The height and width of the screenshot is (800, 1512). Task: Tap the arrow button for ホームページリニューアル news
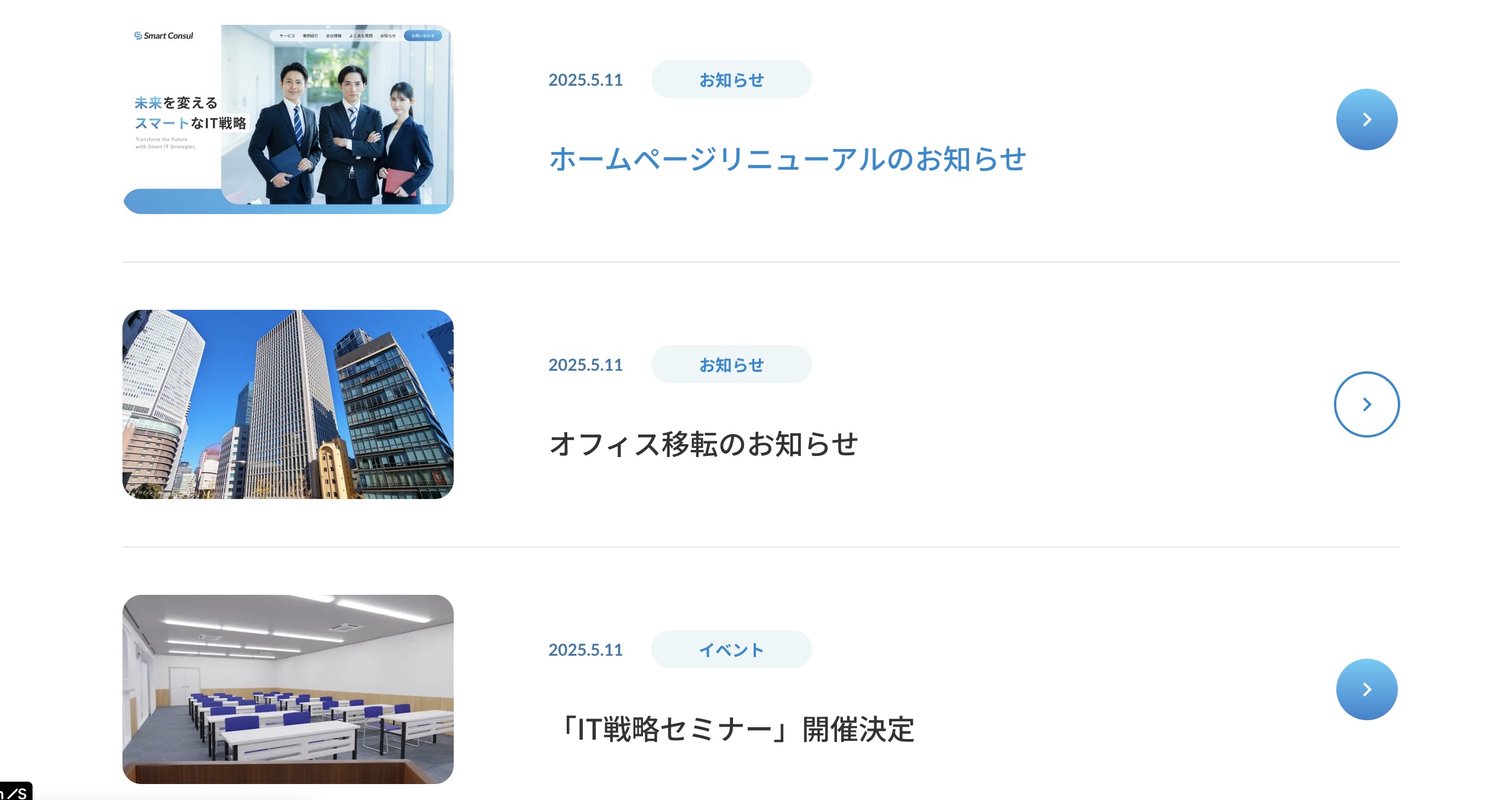click(1366, 119)
